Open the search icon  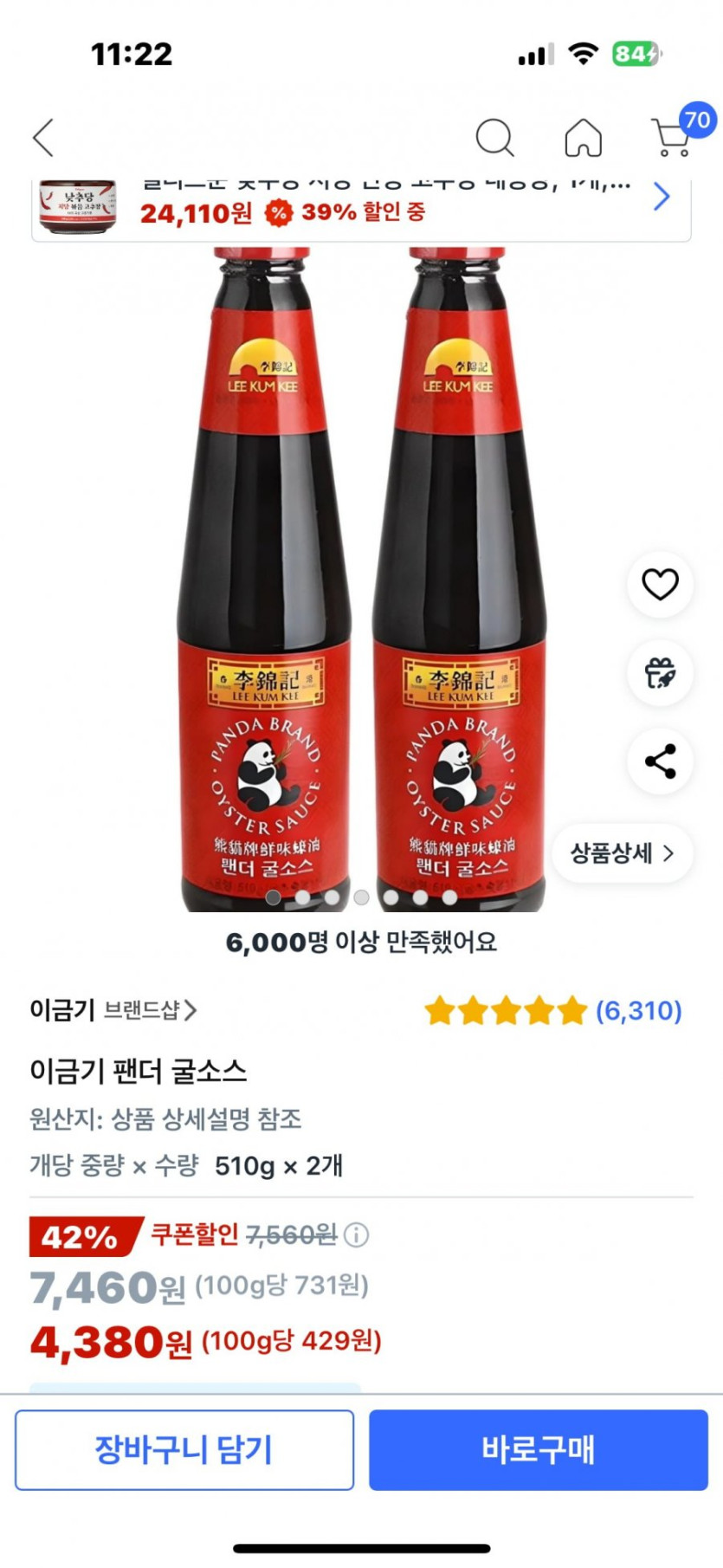494,138
